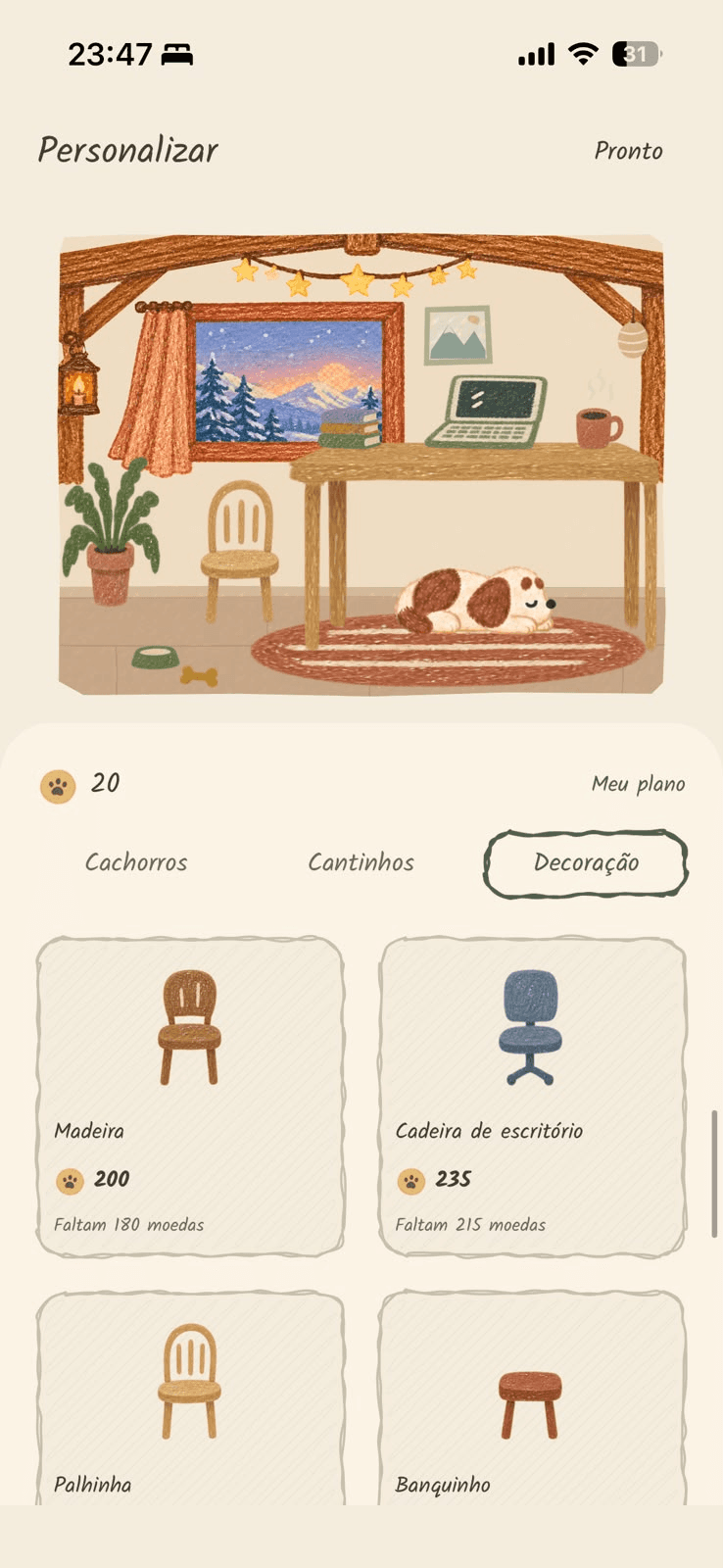Select the Decoração tab
723x1568 pixels.
point(586,863)
